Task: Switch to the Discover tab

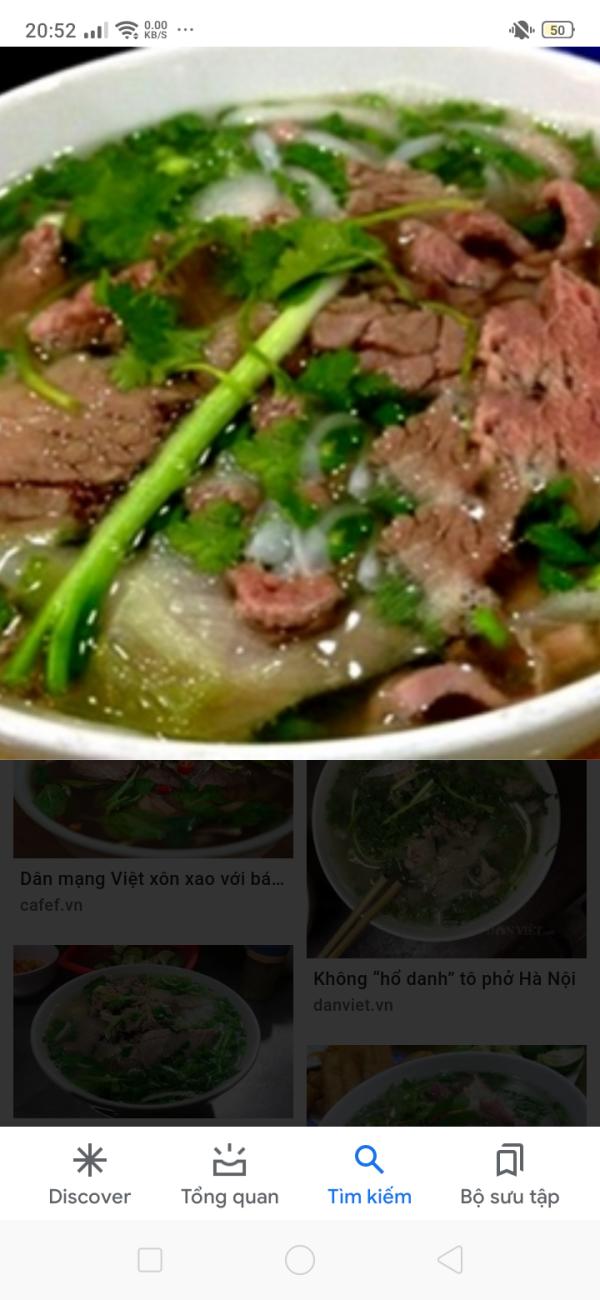Action: [90, 1175]
